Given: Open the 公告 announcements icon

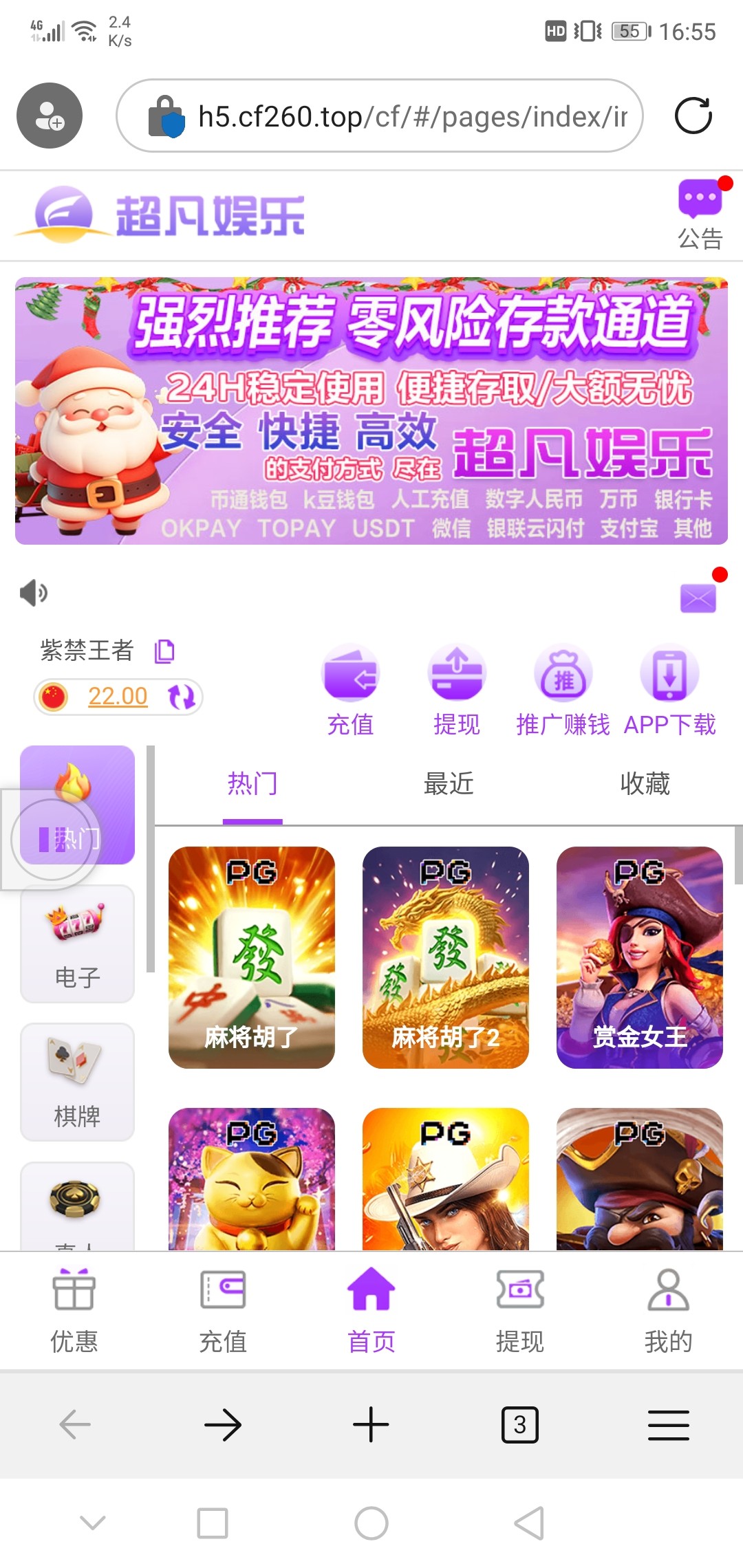Looking at the screenshot, I should (700, 215).
